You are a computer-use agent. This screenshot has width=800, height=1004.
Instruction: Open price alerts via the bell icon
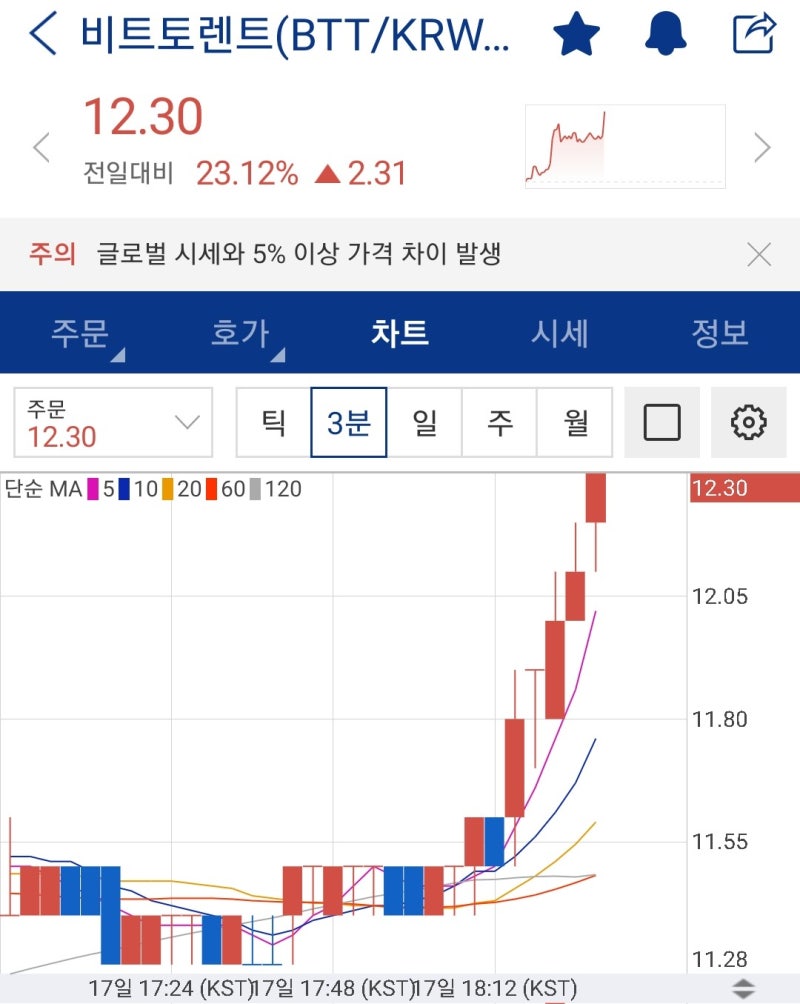tap(667, 33)
